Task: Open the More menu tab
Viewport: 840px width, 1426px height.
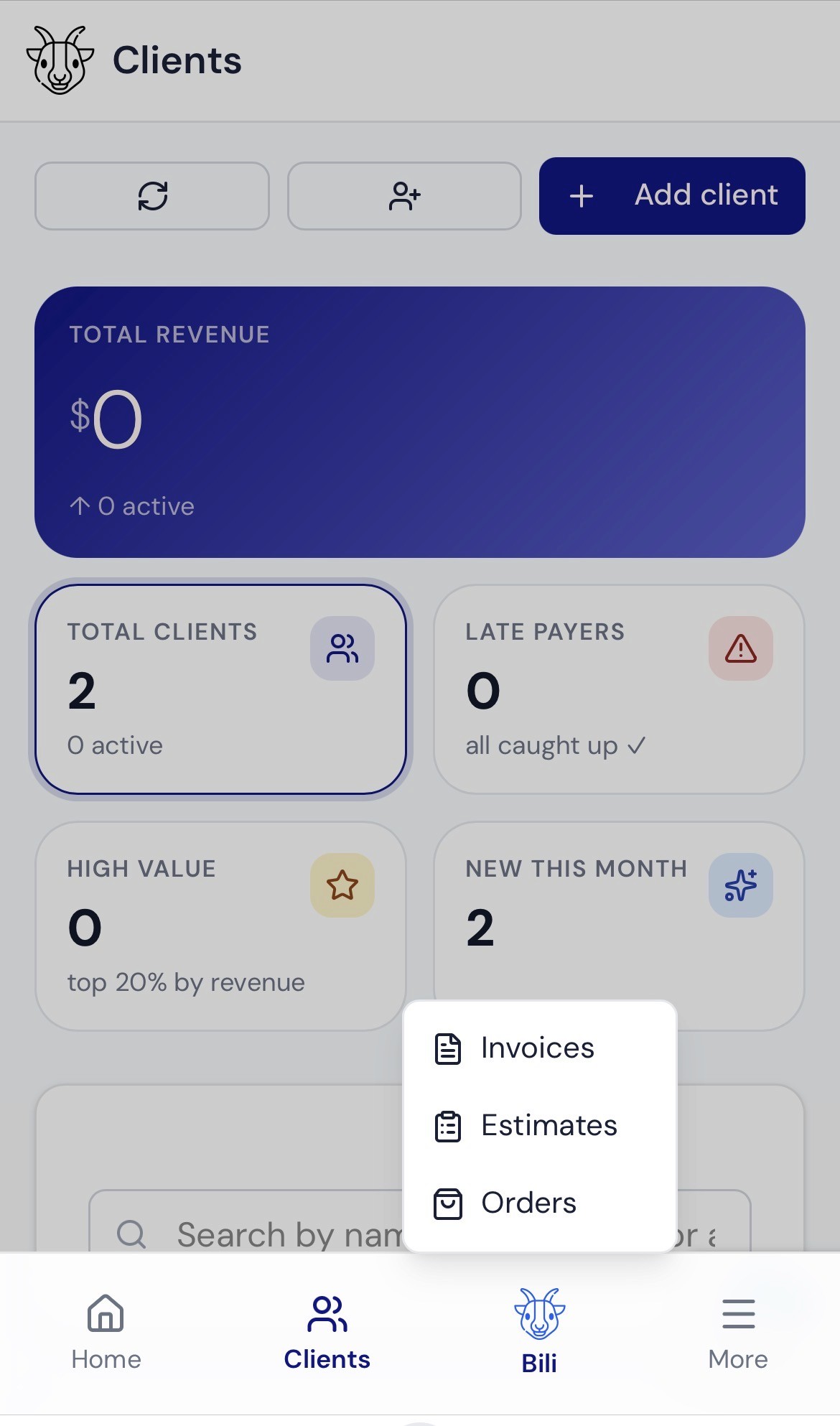Action: 738,1333
